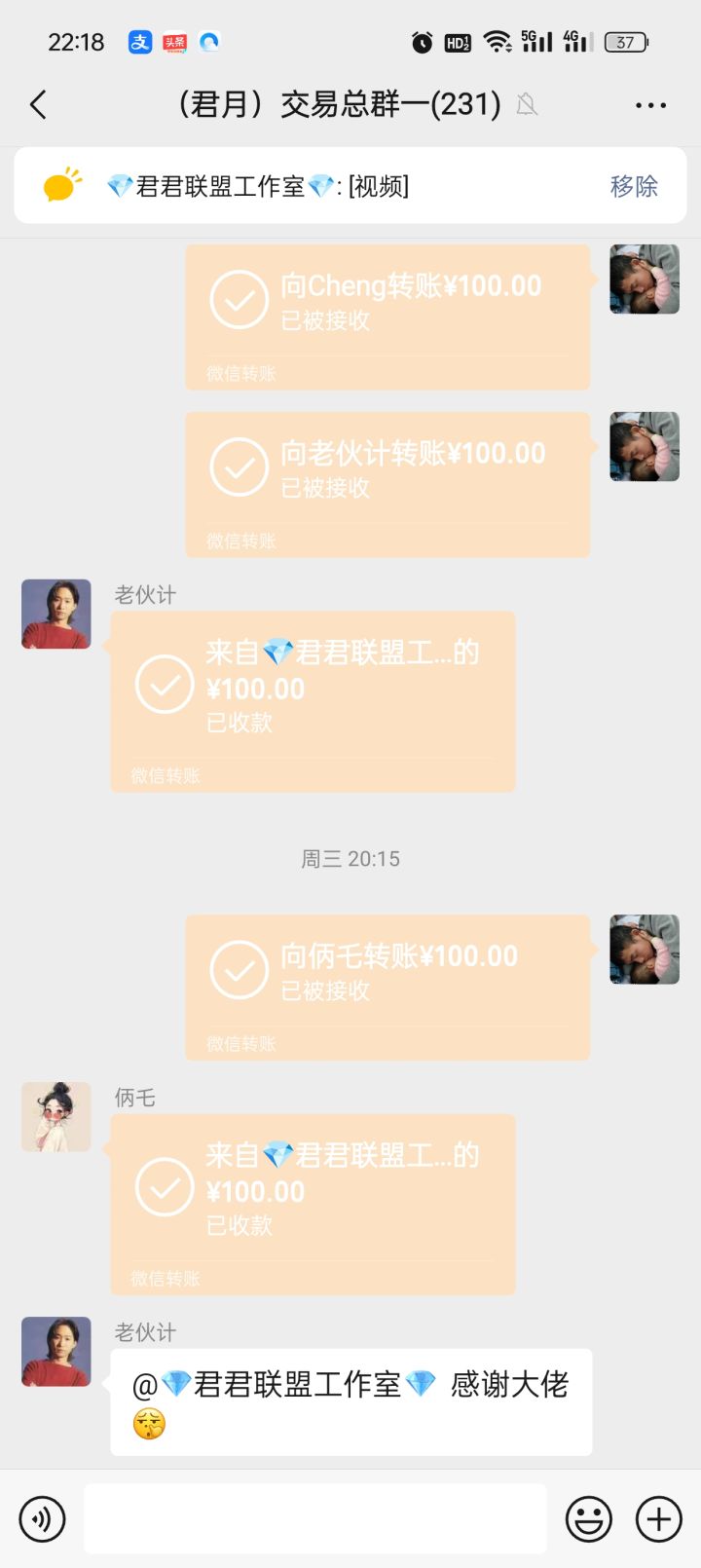Open the emoji sticker panel

[589, 1518]
